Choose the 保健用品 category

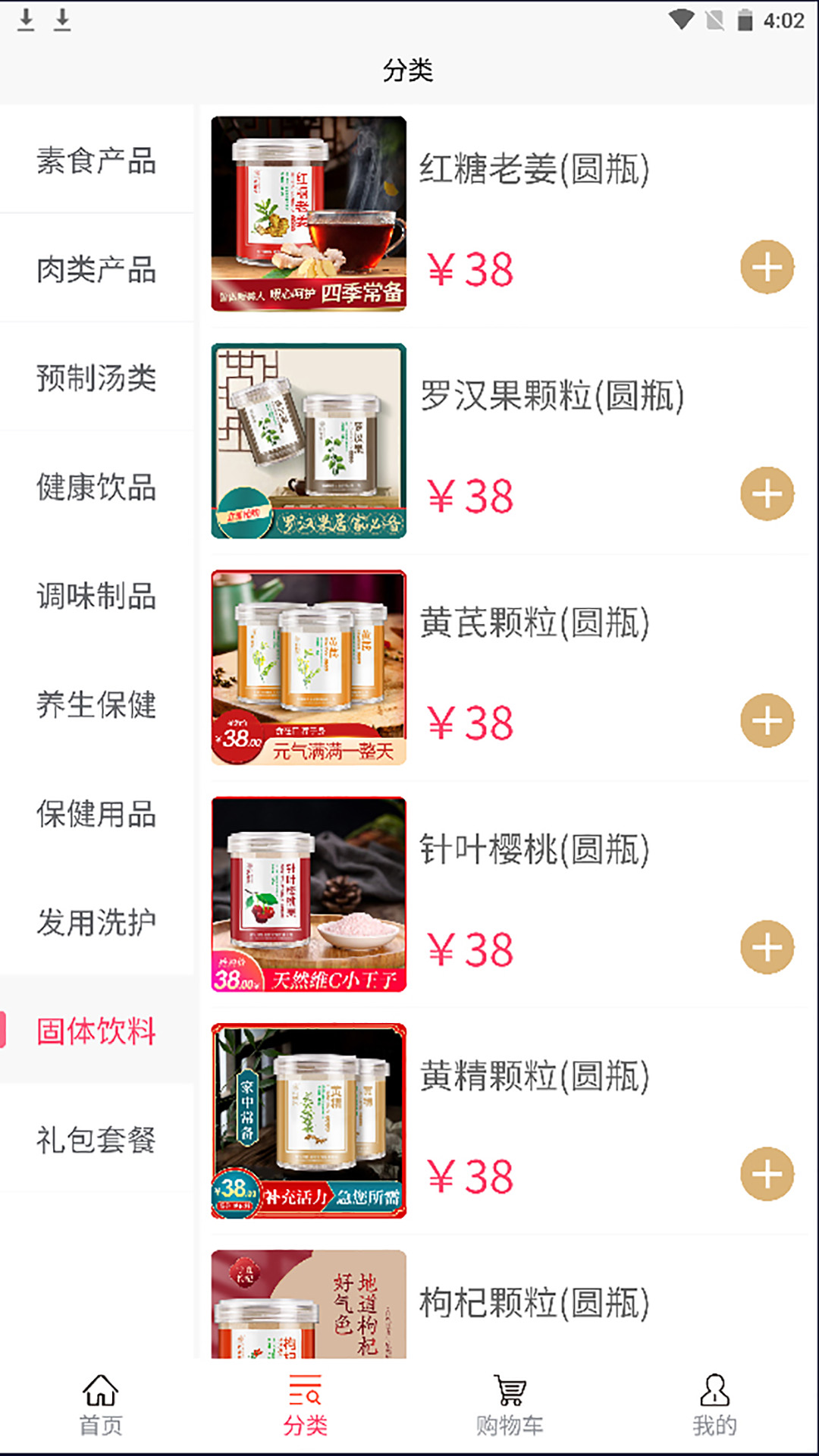point(96,814)
